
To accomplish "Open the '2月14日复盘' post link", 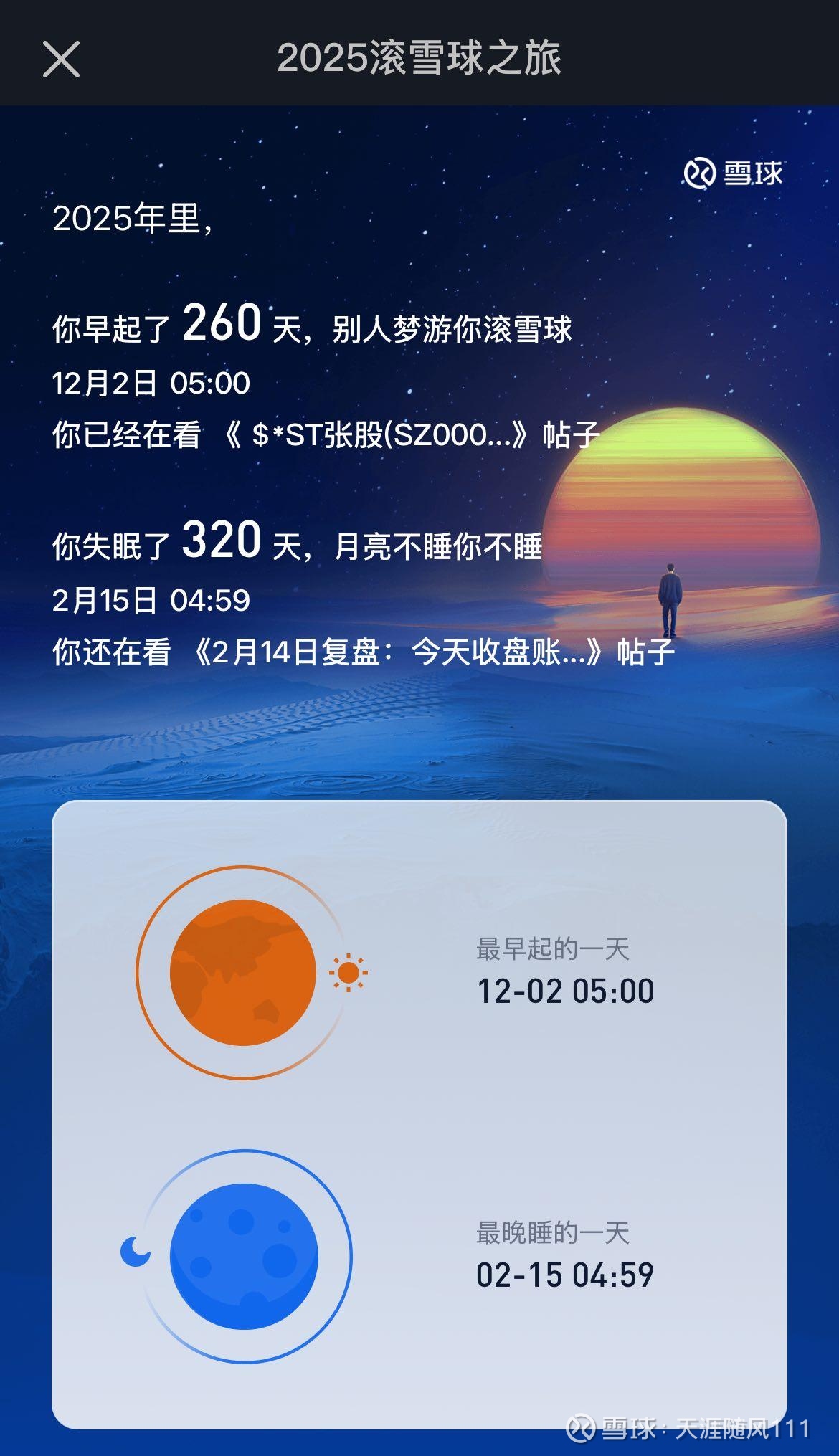I will (x=373, y=651).
